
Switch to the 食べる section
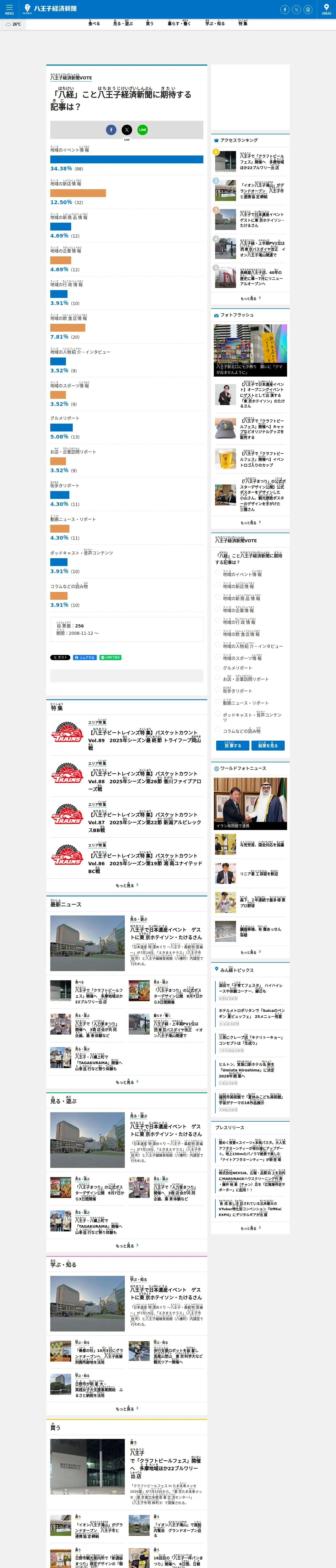coord(94,23)
